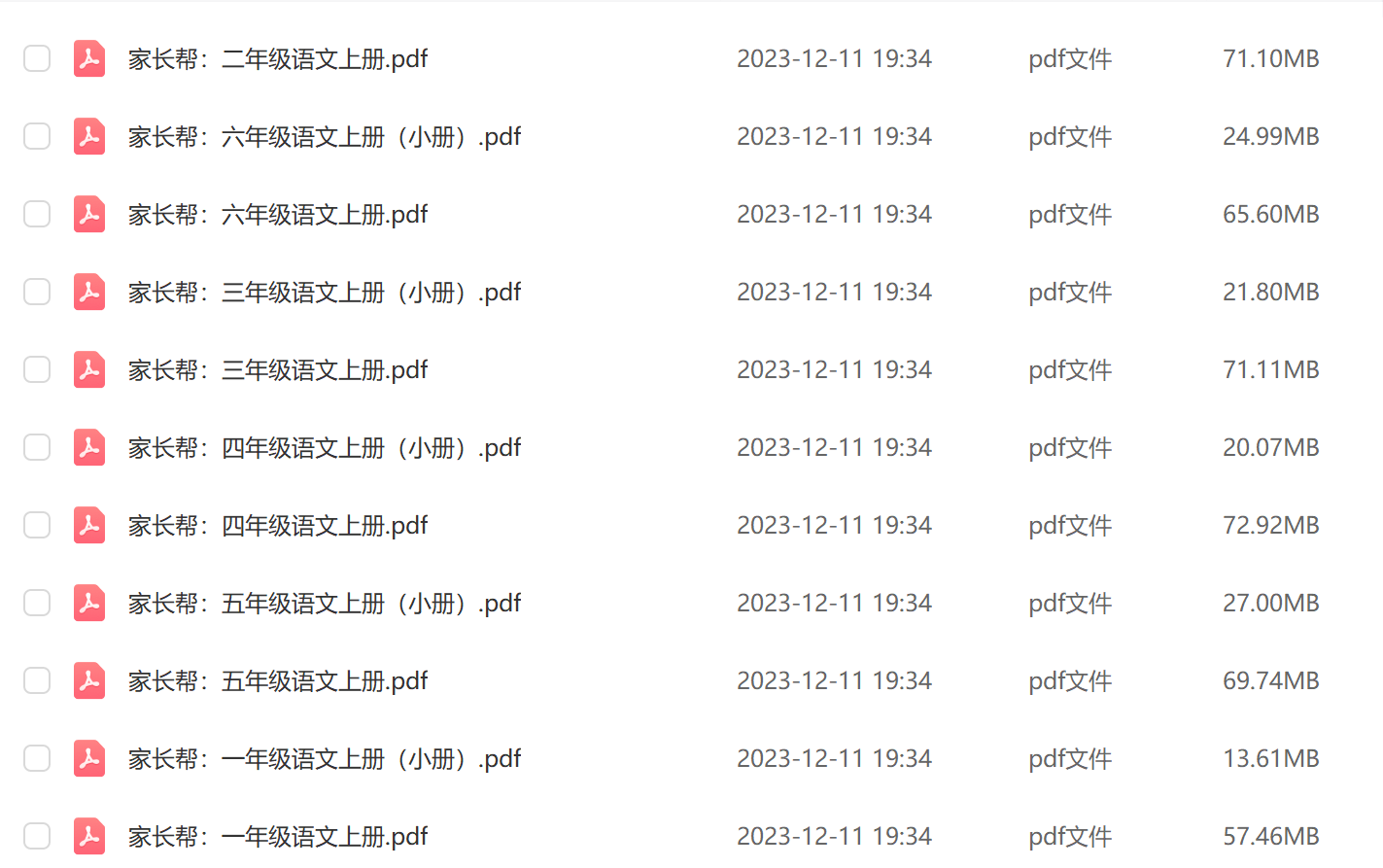The height and width of the screenshot is (868, 1383).
Task: Check the box beside 三年级语文上册.pdf
Action: (37, 369)
